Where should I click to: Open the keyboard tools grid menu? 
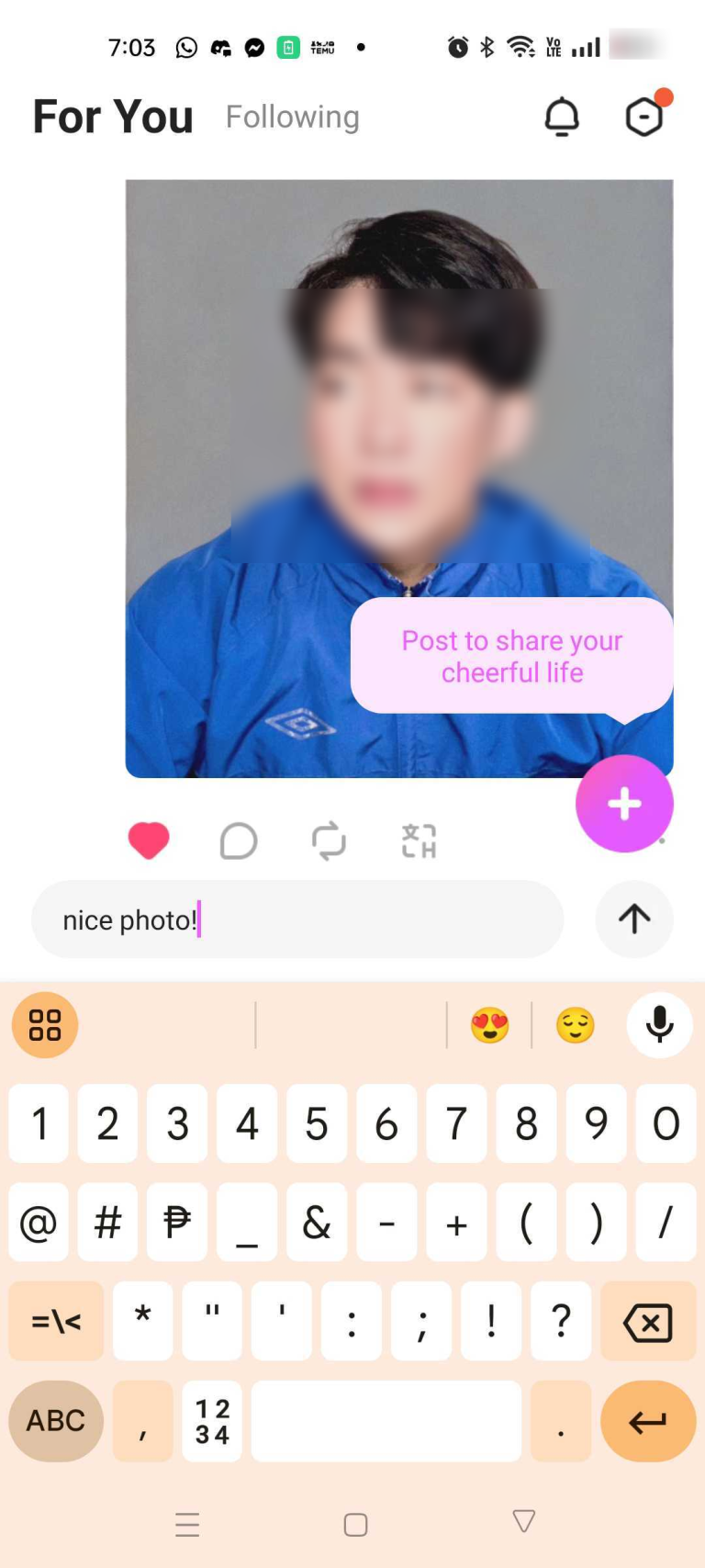(45, 1025)
